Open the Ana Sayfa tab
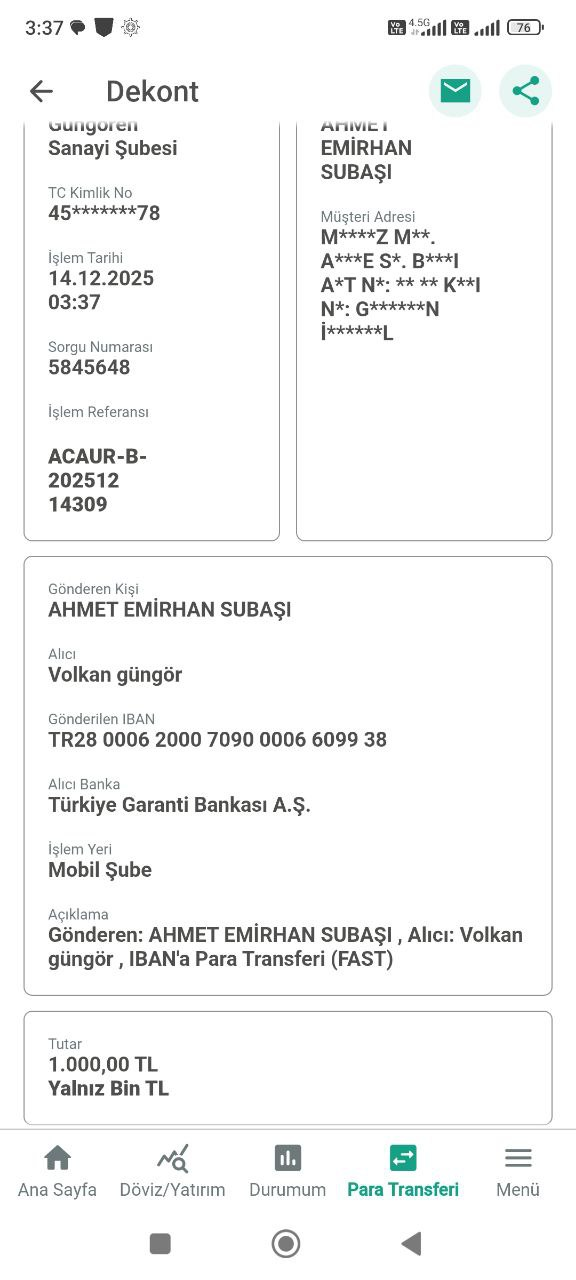 58,1172
